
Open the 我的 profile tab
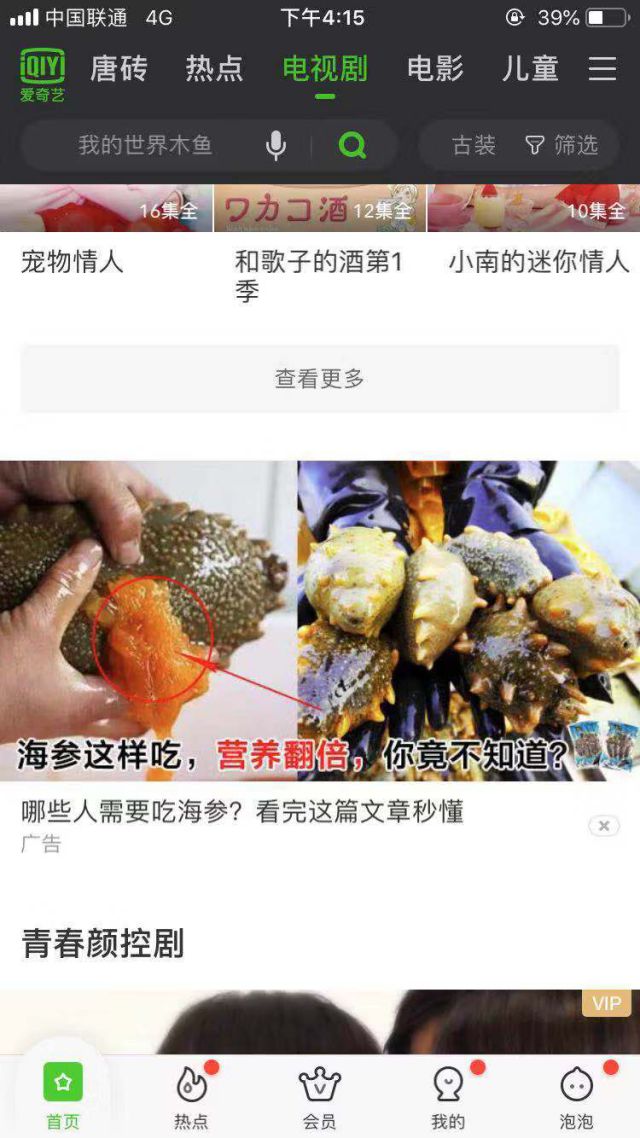click(448, 1095)
